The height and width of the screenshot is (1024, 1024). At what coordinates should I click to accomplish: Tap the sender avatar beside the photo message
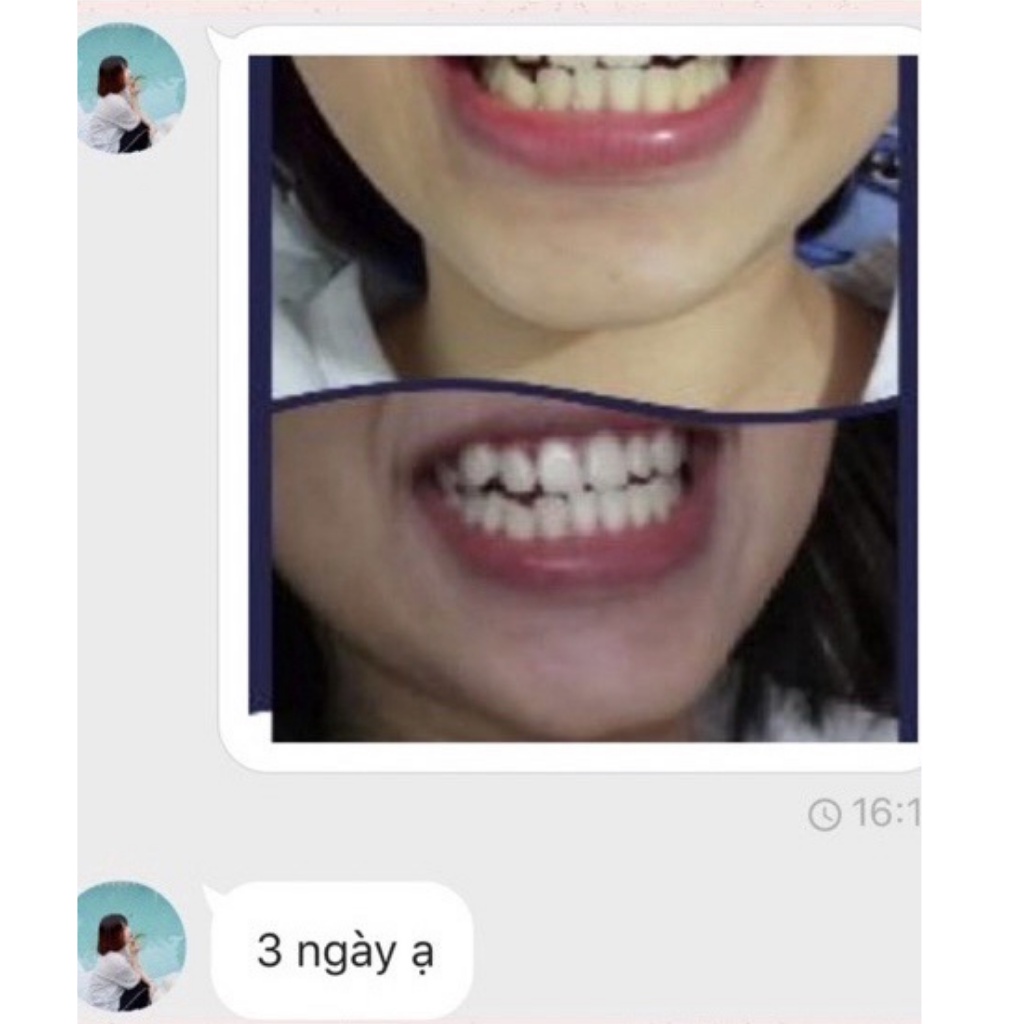tap(132, 89)
